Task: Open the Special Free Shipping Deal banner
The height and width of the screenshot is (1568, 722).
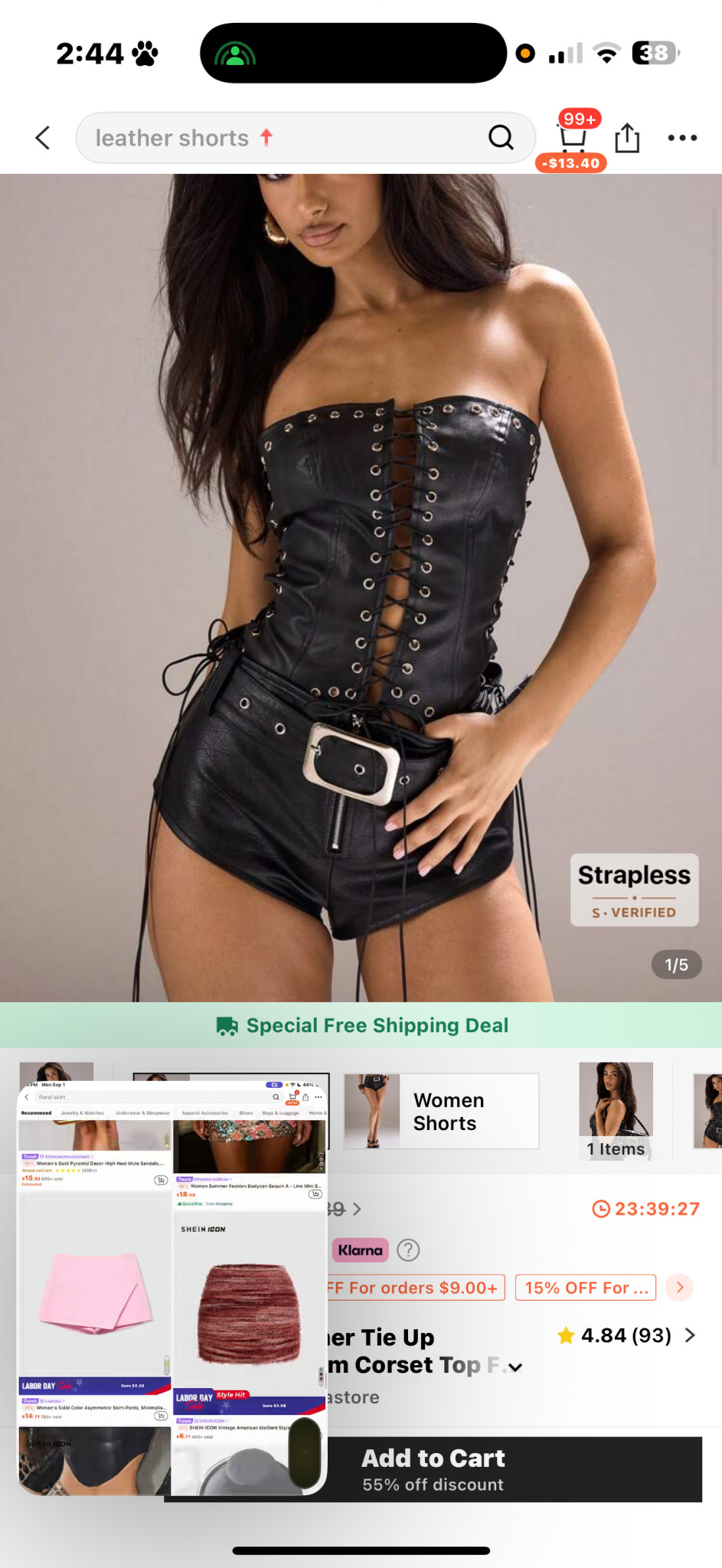Action: coord(361,1025)
